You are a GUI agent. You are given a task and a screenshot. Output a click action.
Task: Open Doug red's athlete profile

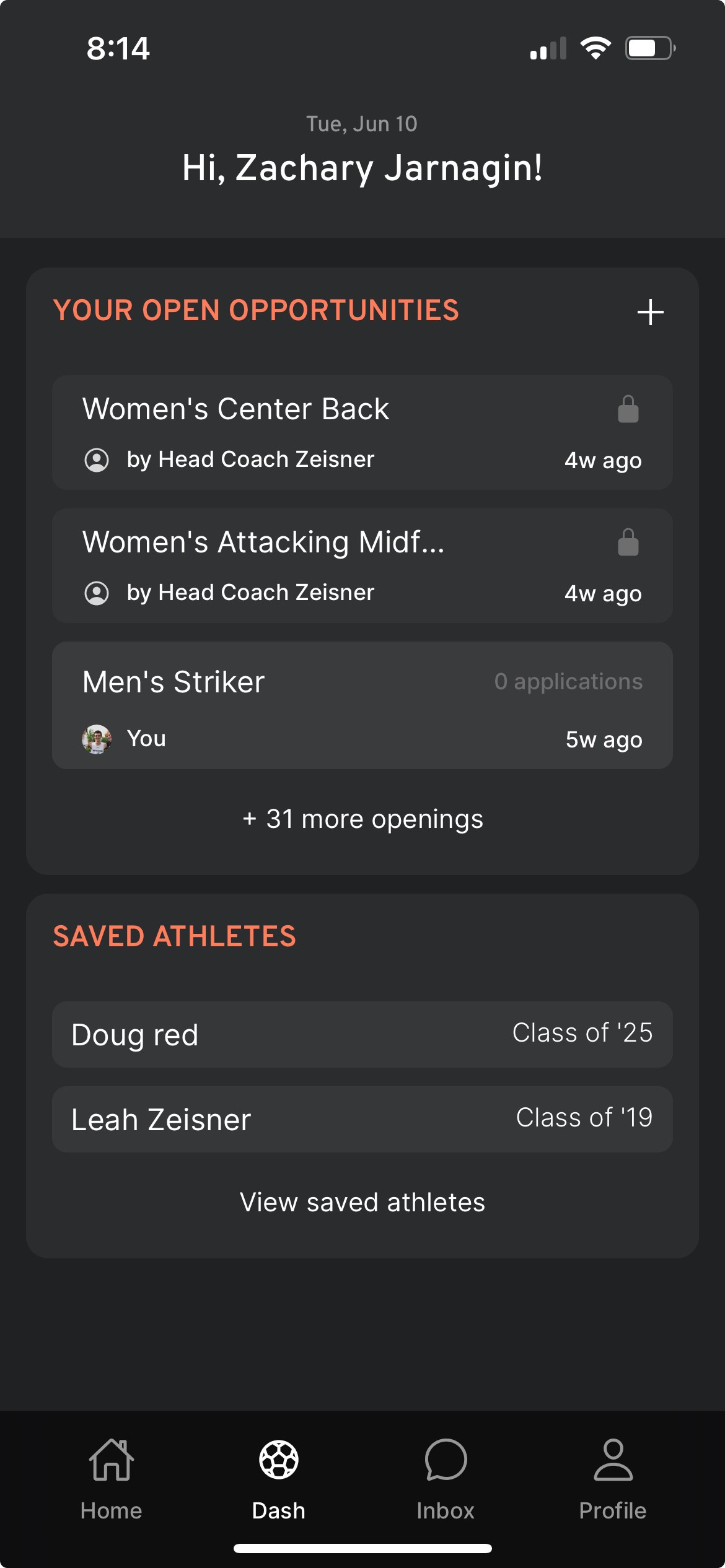tap(362, 1034)
